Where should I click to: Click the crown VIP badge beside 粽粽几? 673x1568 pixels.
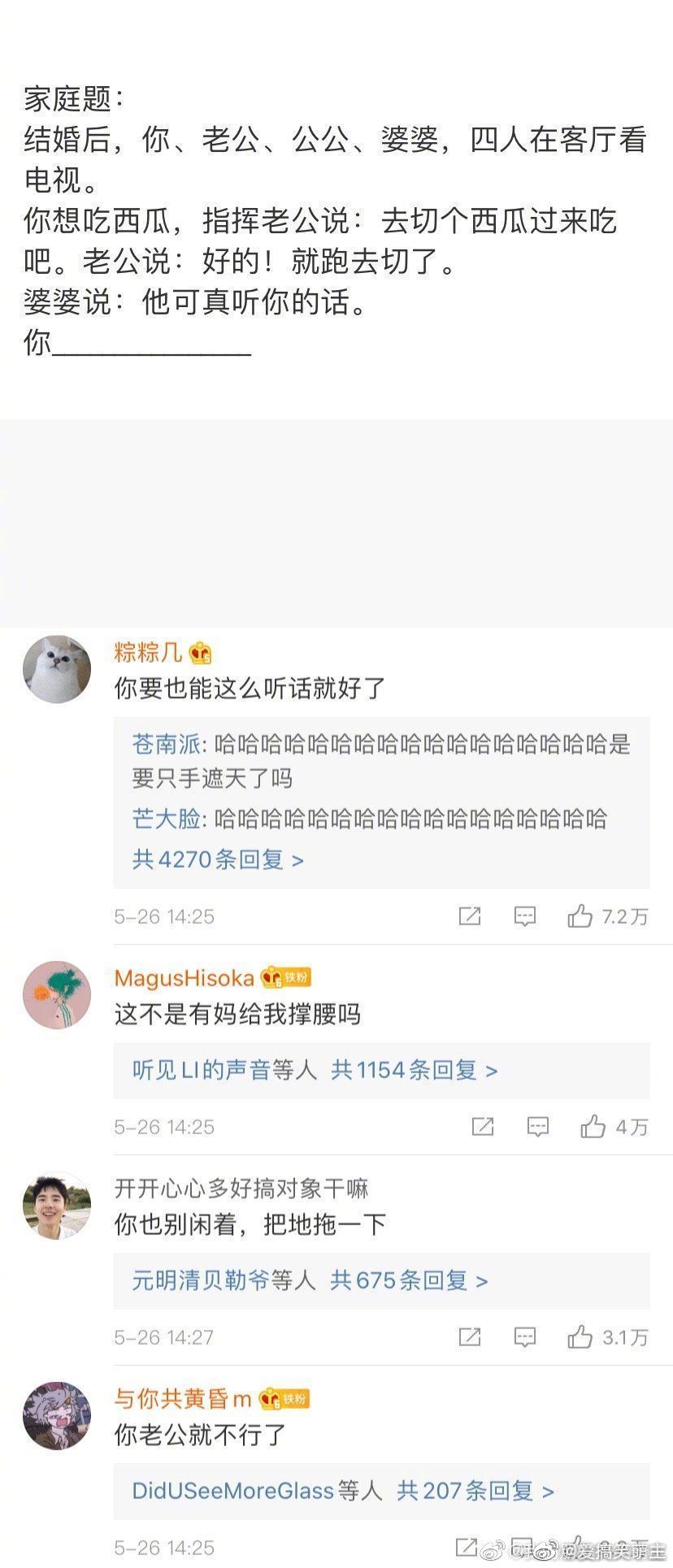199,651
